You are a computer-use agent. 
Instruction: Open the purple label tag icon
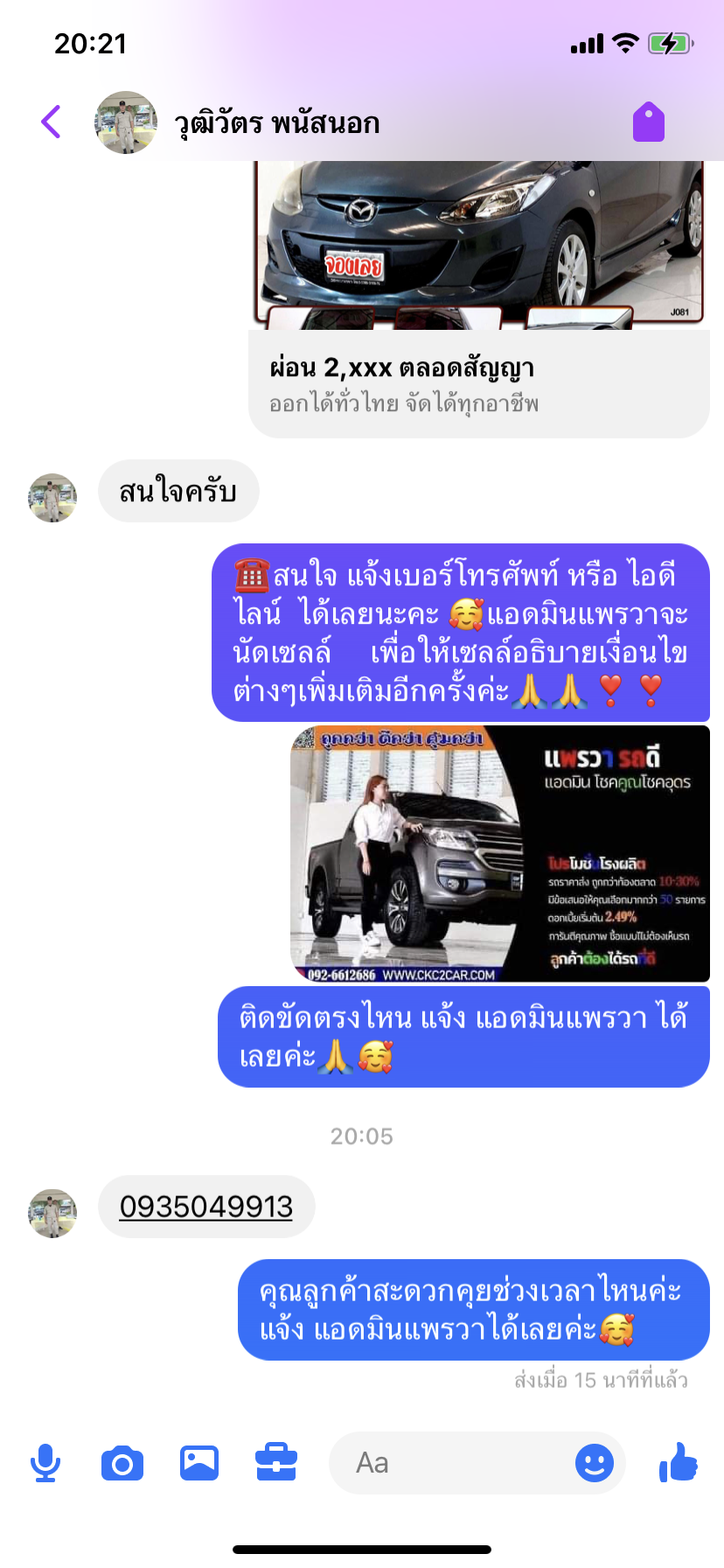click(649, 122)
